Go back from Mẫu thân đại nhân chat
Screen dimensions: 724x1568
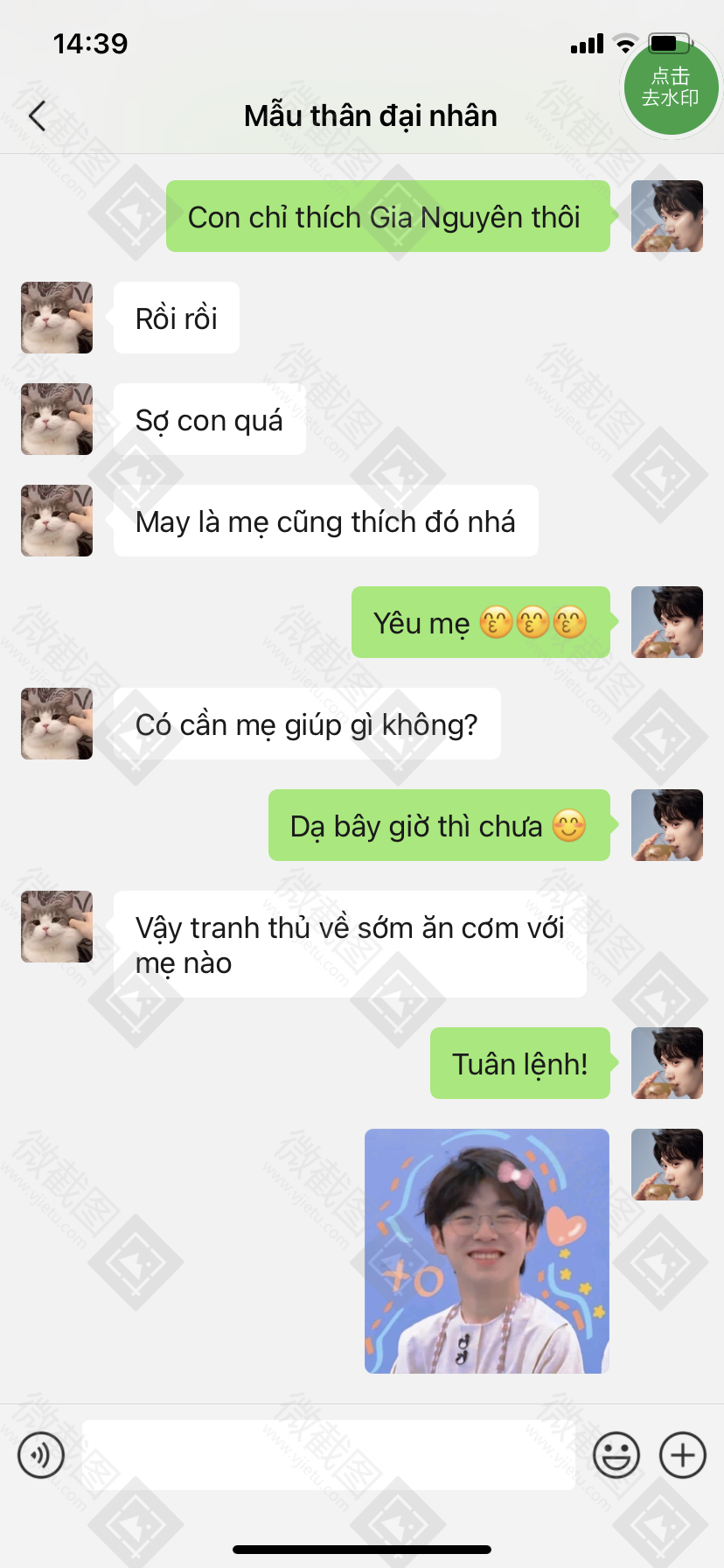point(37,115)
